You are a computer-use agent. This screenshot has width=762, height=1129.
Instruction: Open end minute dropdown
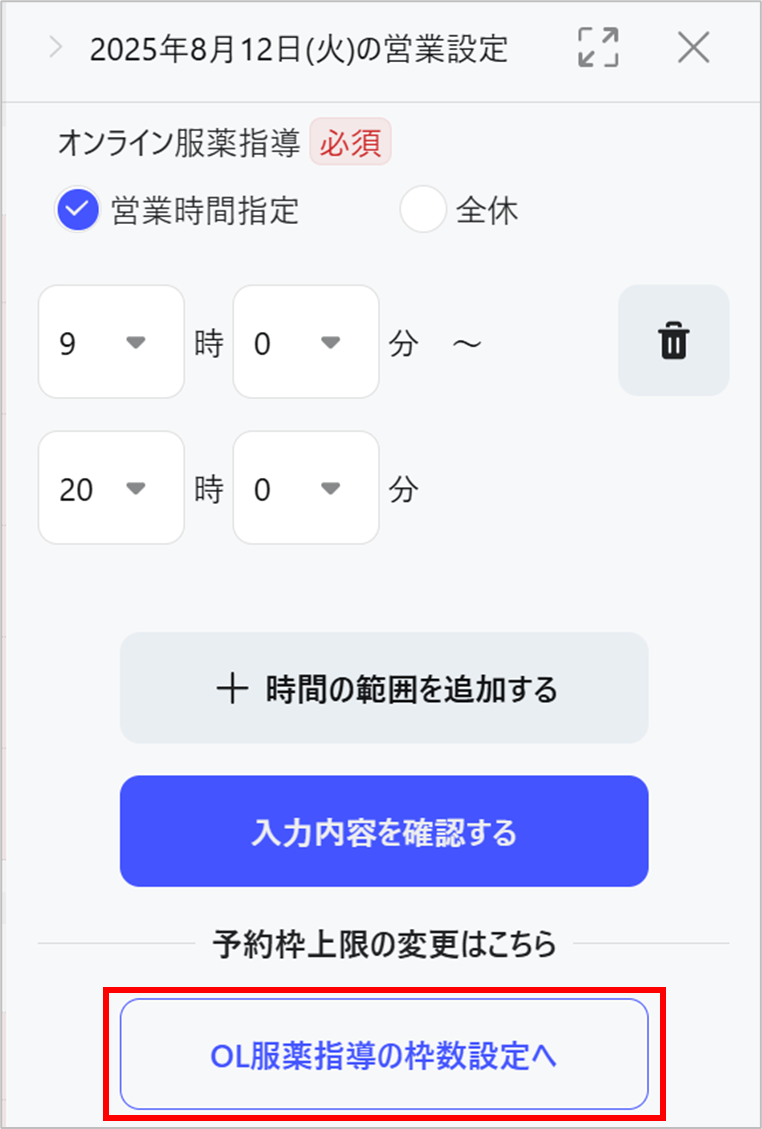tap(306, 488)
